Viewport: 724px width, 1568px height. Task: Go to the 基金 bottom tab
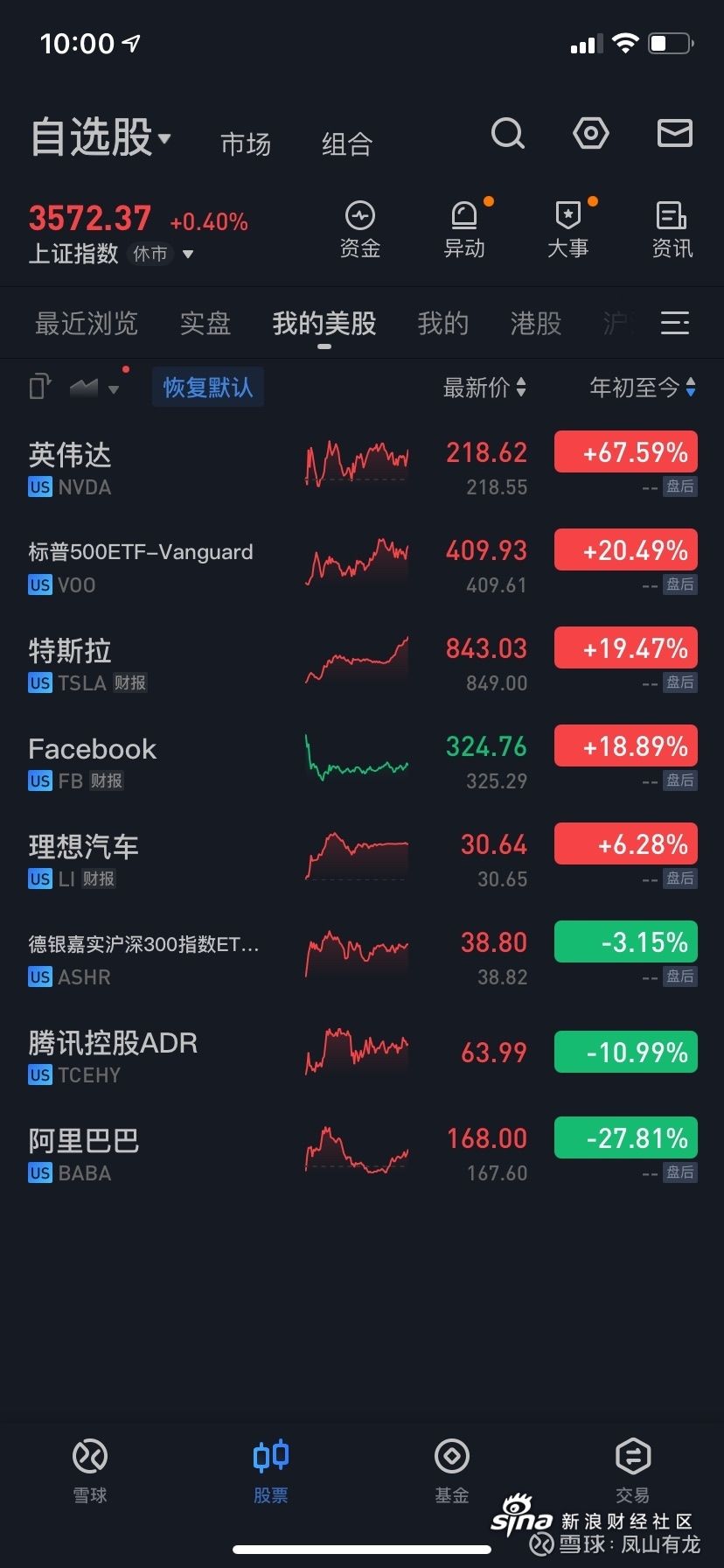pos(452,1471)
